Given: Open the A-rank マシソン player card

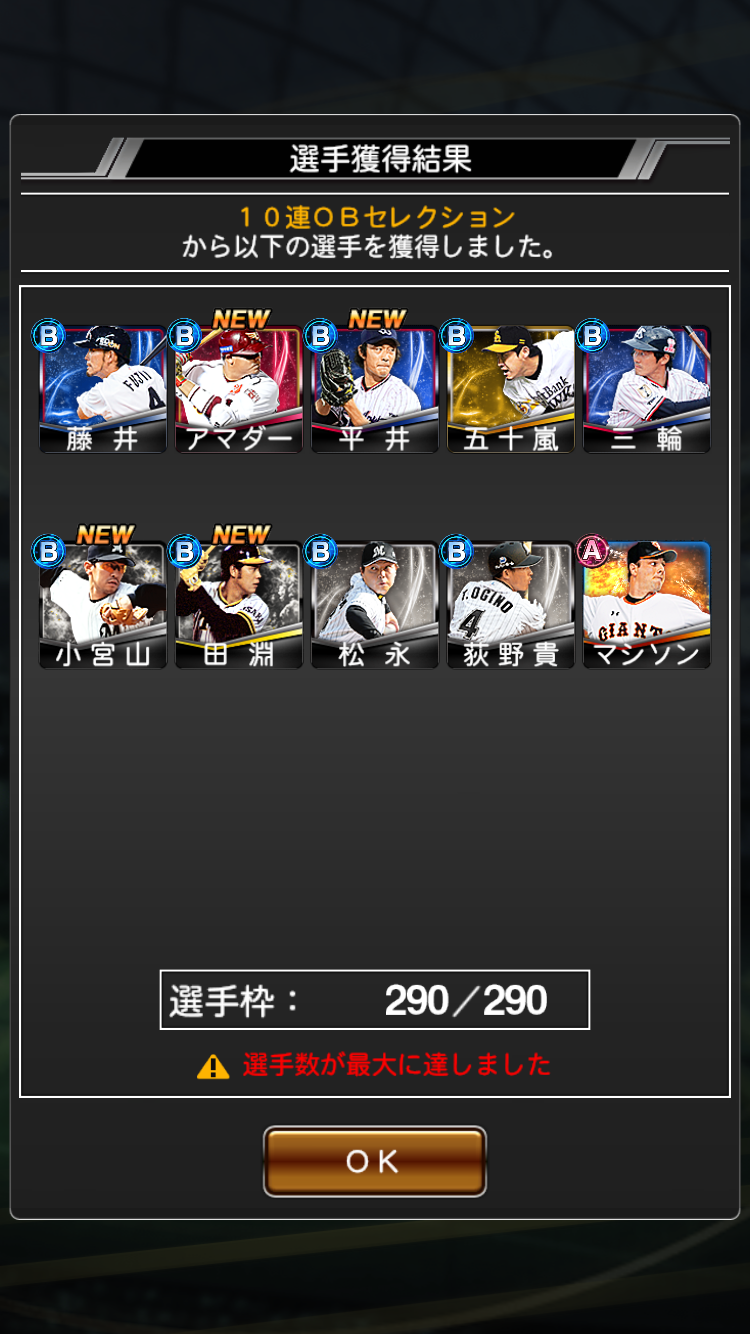Looking at the screenshot, I should pyautogui.click(x=647, y=604).
